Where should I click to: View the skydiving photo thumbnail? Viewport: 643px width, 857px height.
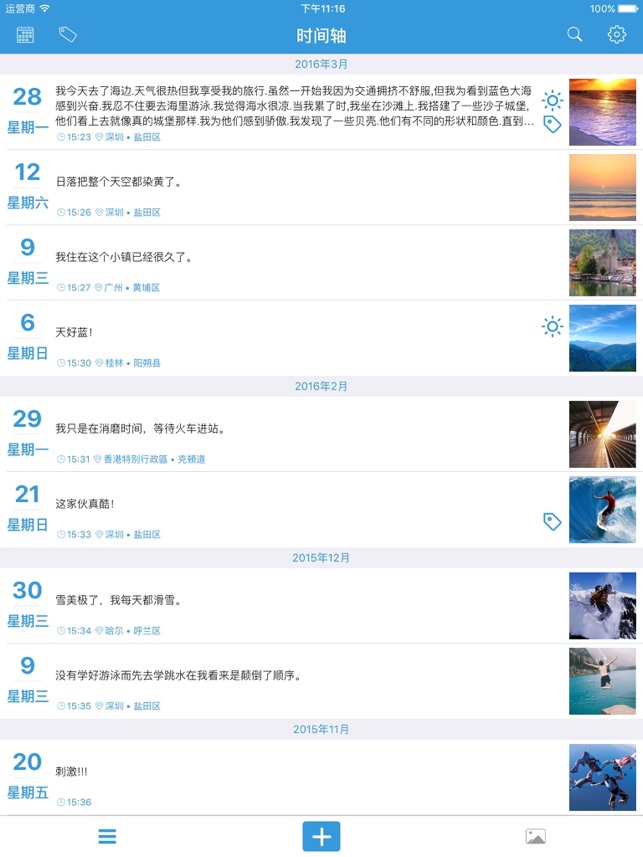[602, 777]
